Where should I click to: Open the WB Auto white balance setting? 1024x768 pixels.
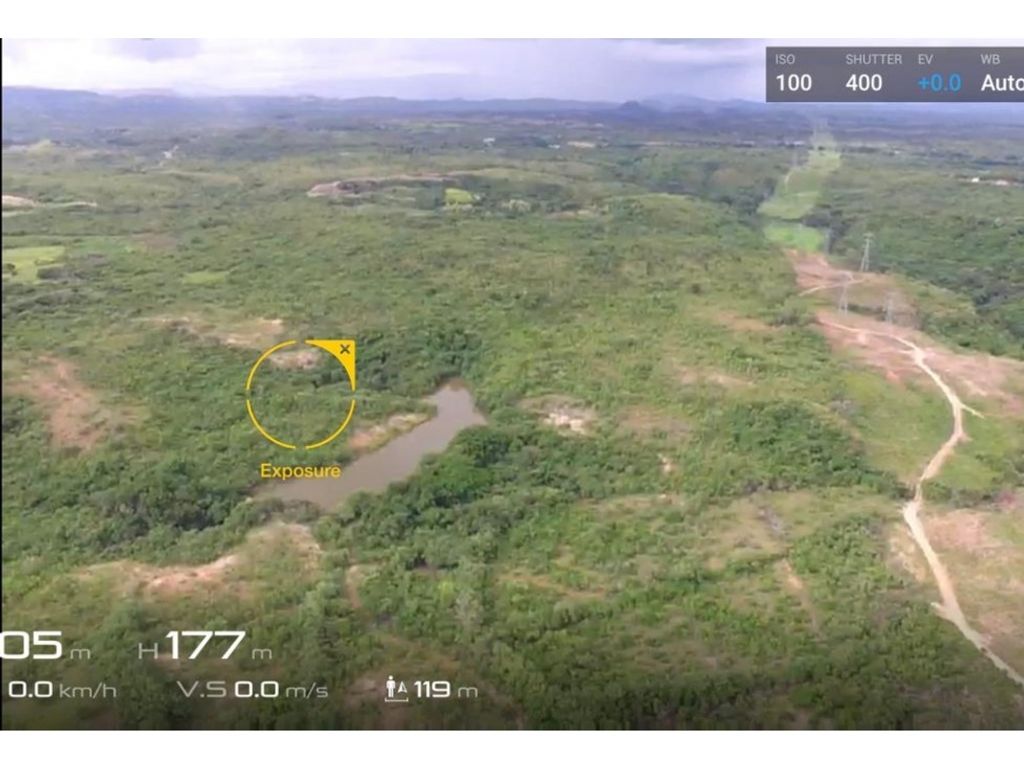tap(1001, 74)
